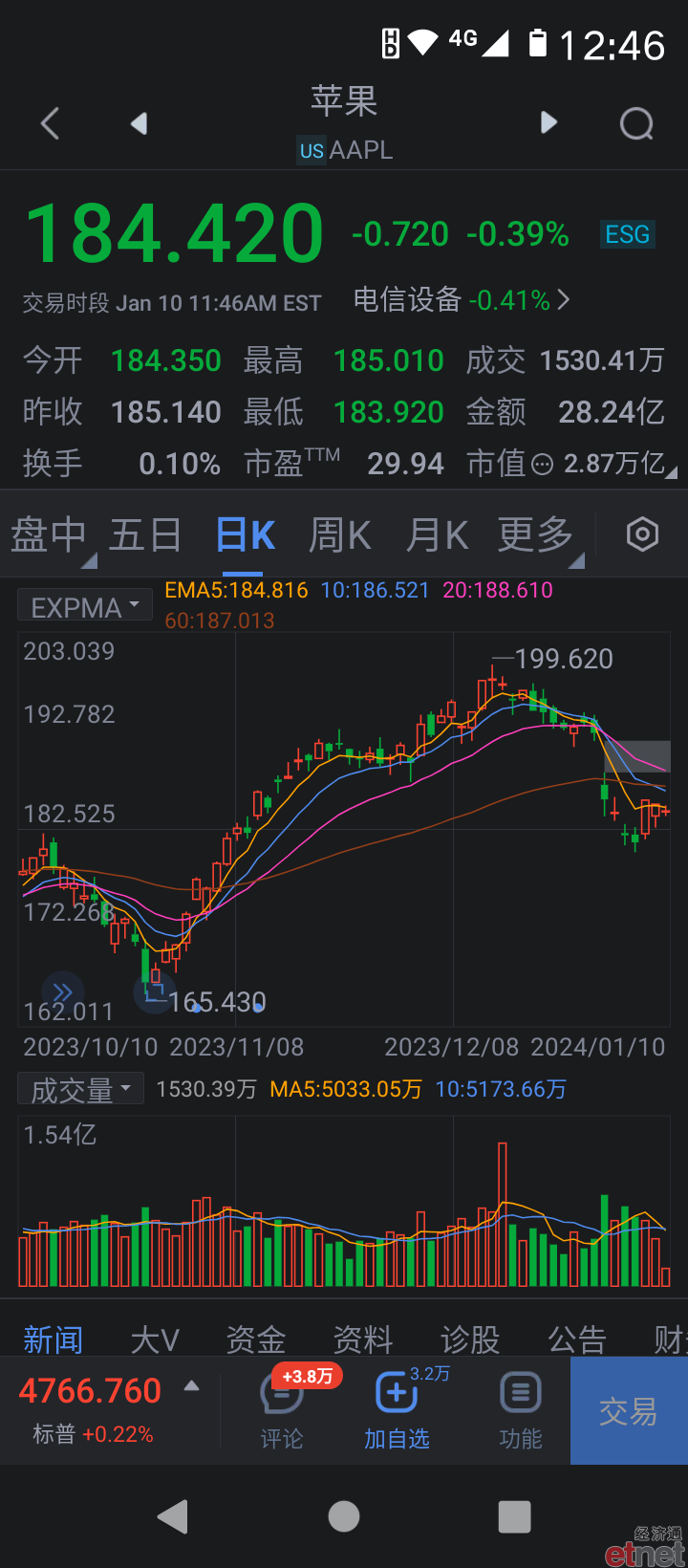The height and width of the screenshot is (1568, 688).
Task: Switch to the previous stock
Action: tap(140, 123)
